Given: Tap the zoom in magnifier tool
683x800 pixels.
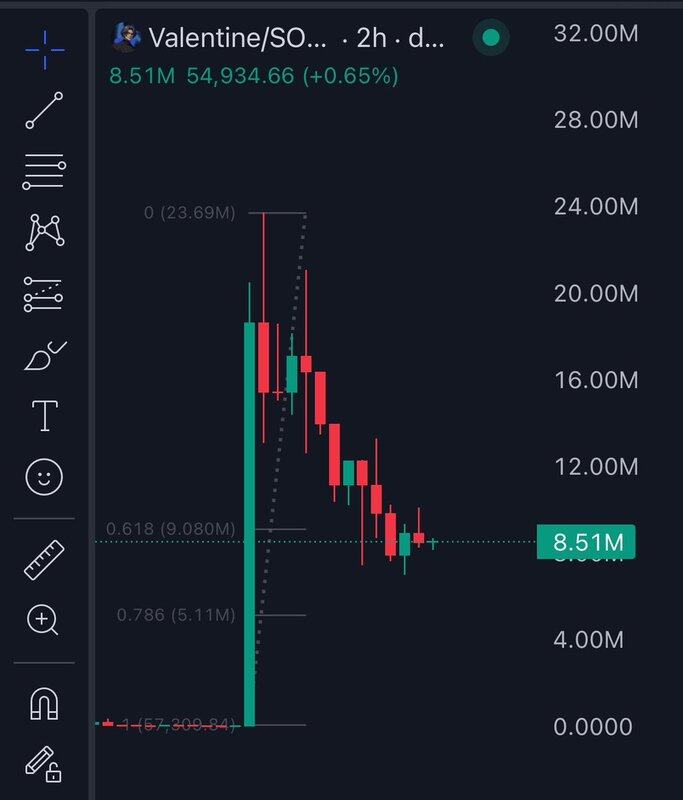Looking at the screenshot, I should click(44, 620).
